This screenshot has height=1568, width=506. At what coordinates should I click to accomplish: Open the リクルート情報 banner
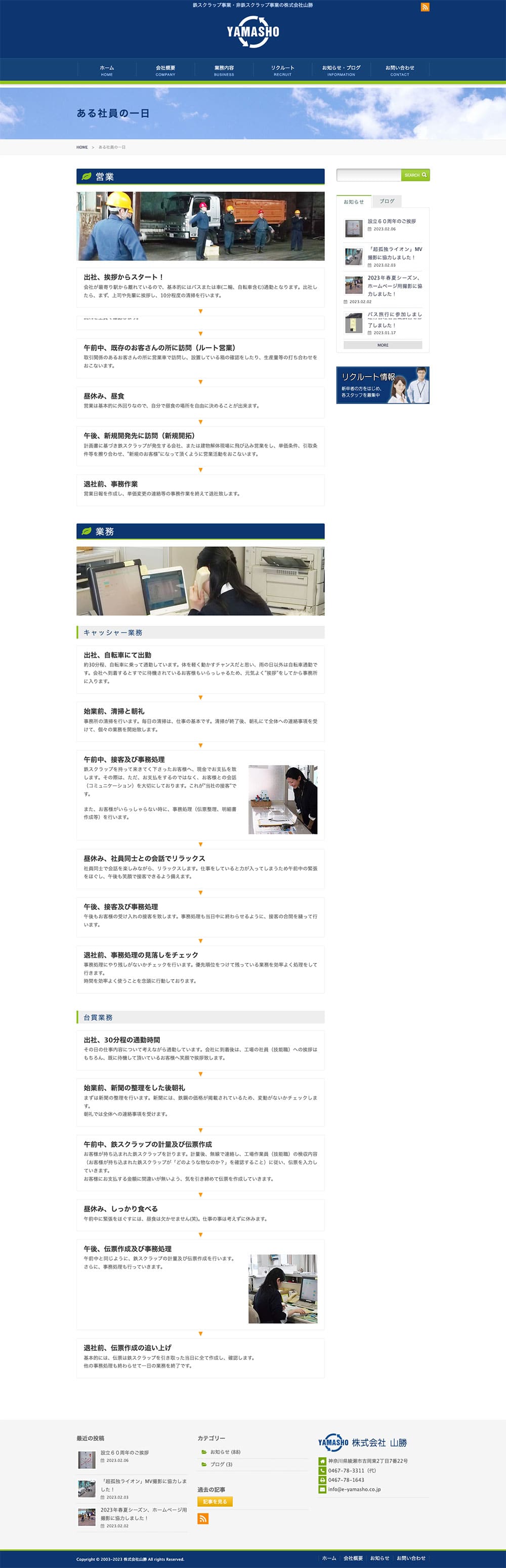383,385
